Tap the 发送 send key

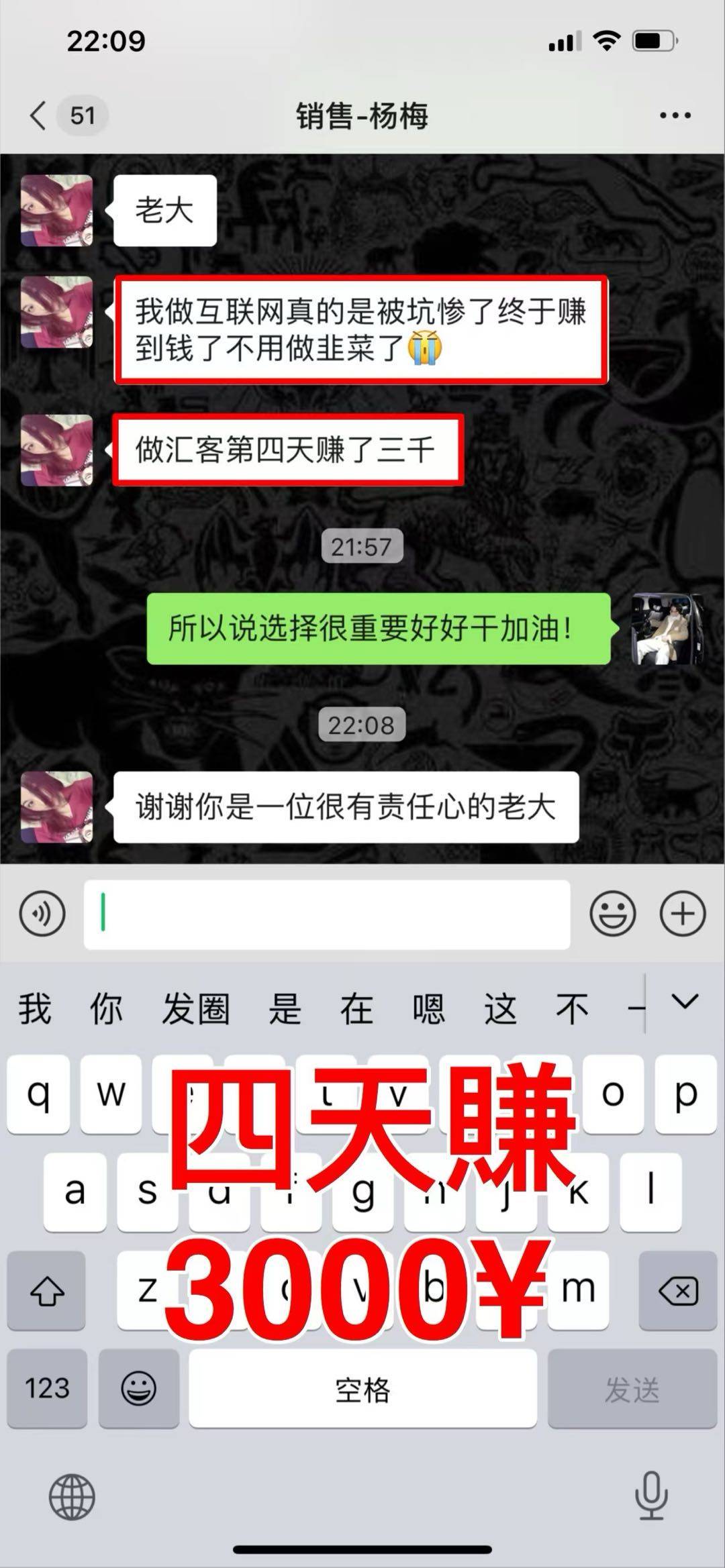click(632, 1388)
